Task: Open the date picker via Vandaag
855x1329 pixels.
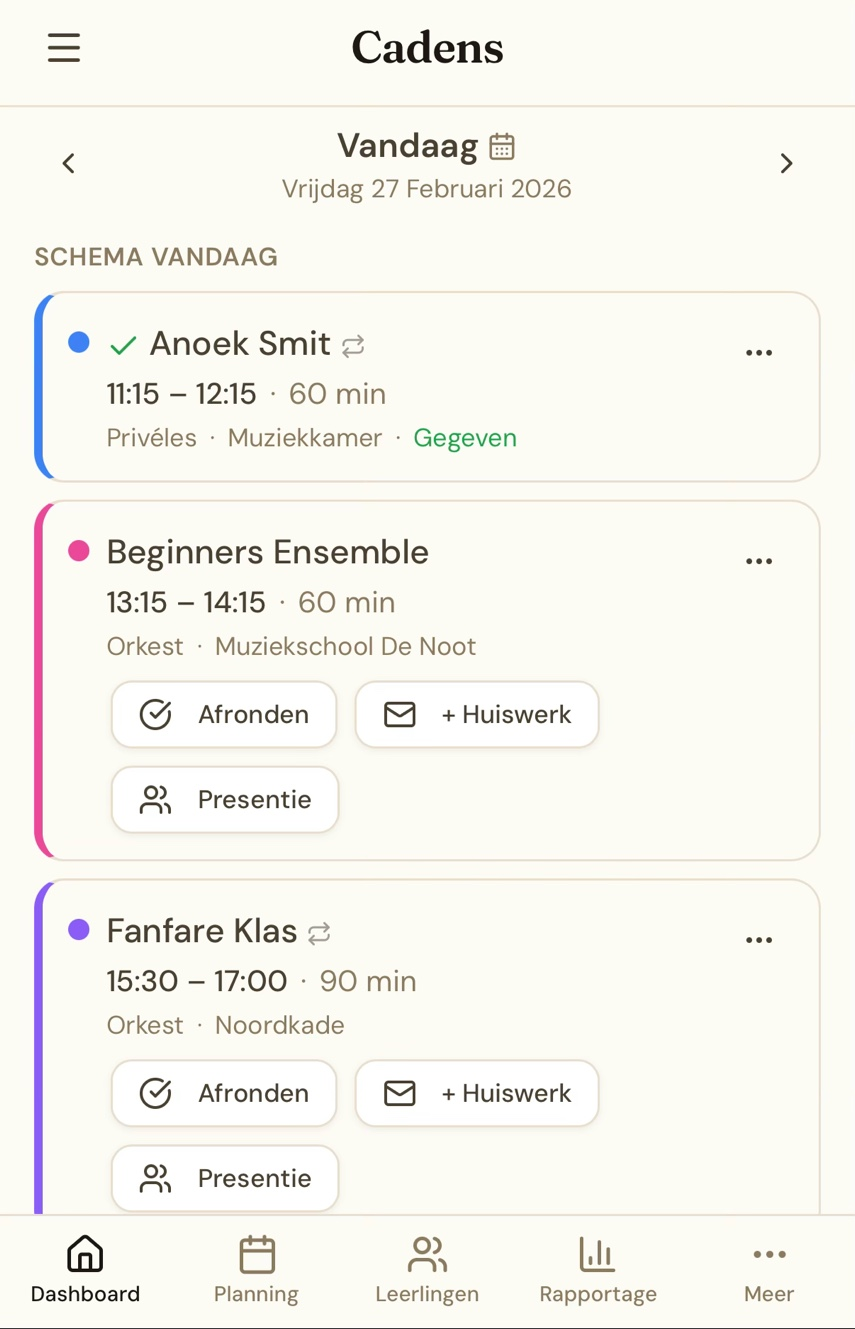Action: click(x=408, y=146)
